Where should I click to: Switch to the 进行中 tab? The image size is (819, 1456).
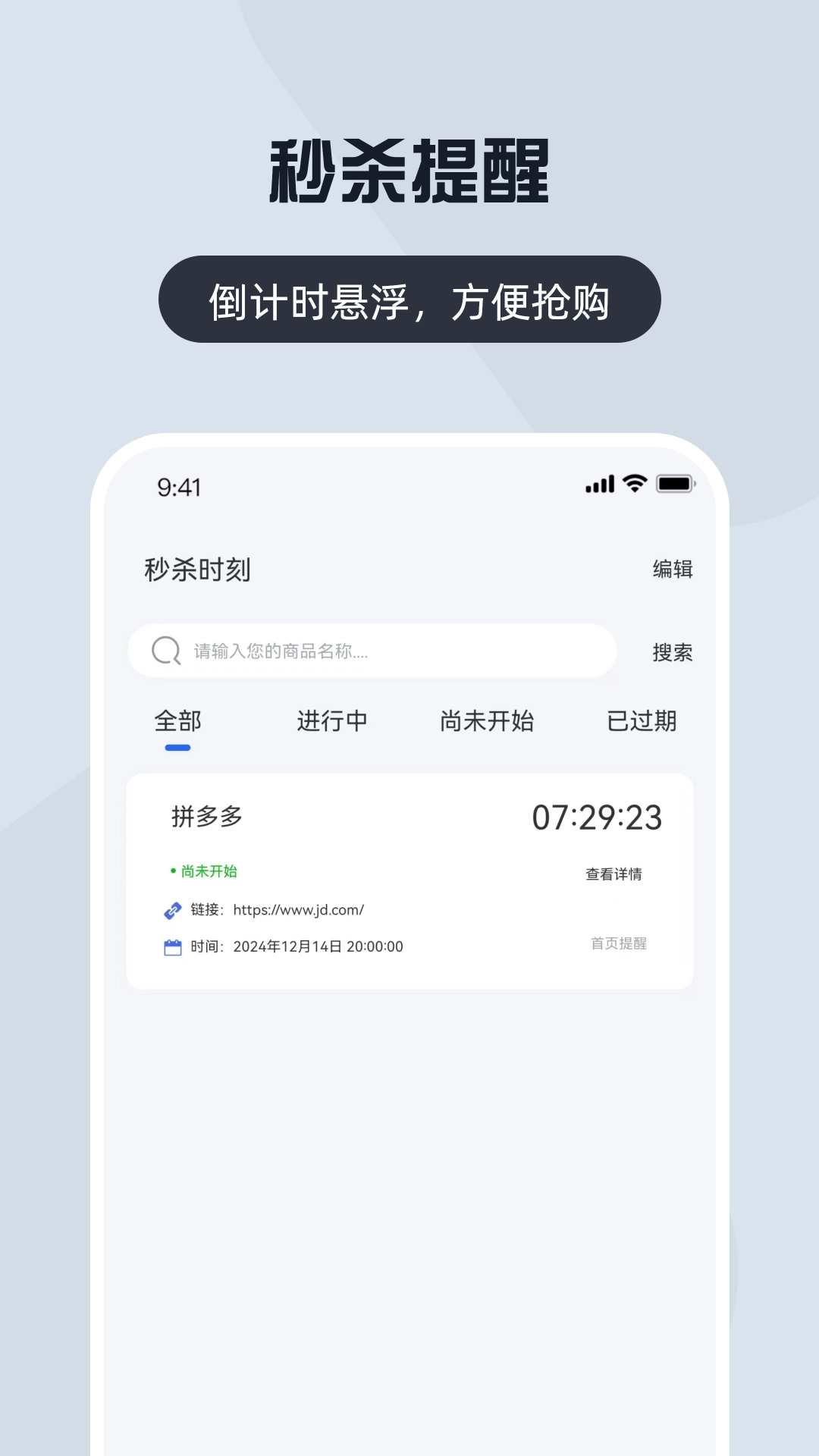(332, 723)
